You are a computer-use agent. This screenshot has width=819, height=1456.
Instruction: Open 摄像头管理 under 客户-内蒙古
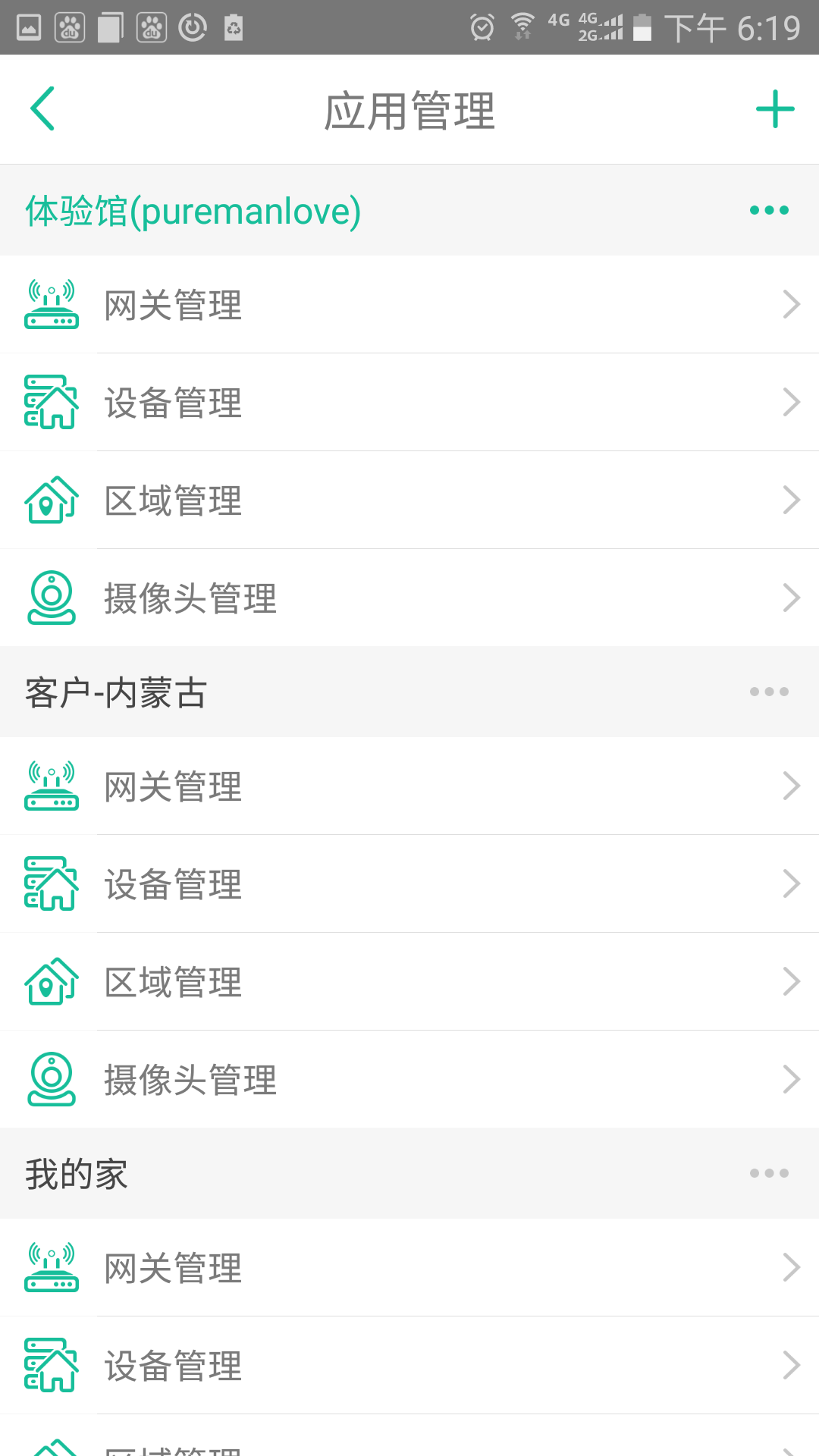click(x=409, y=1080)
